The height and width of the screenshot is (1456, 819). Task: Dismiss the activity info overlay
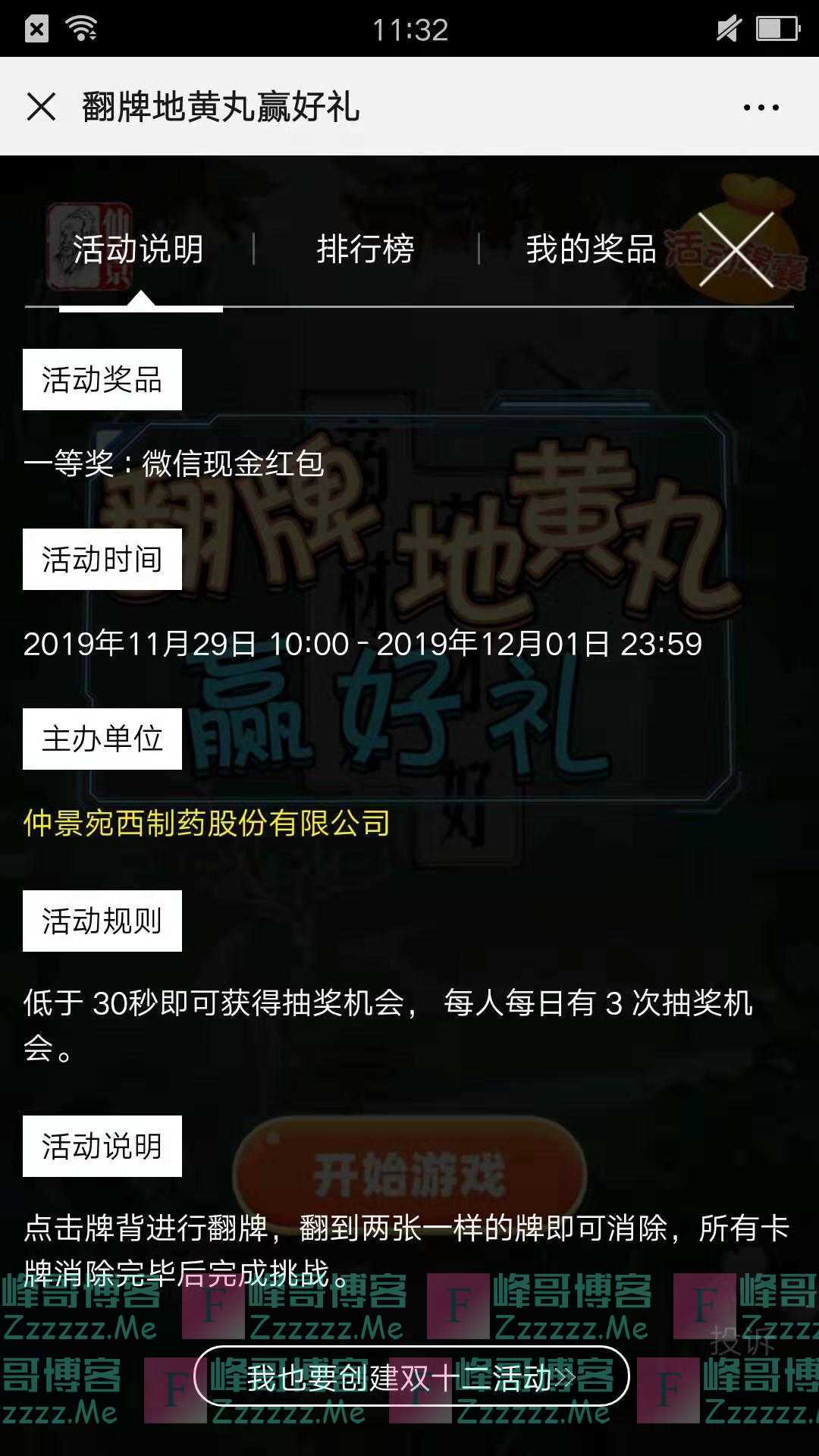pos(736,249)
